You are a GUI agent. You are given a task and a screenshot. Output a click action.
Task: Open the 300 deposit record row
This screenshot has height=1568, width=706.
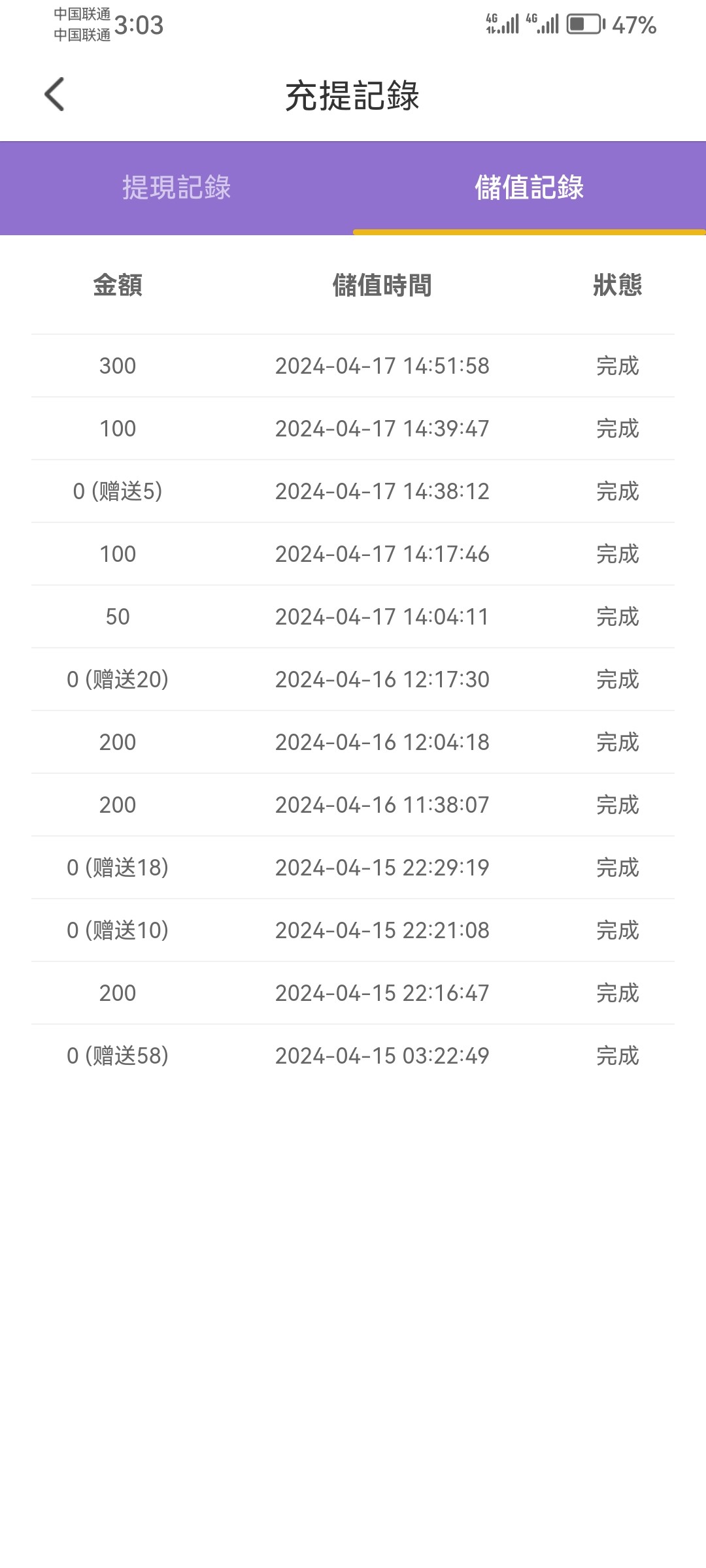(x=353, y=366)
